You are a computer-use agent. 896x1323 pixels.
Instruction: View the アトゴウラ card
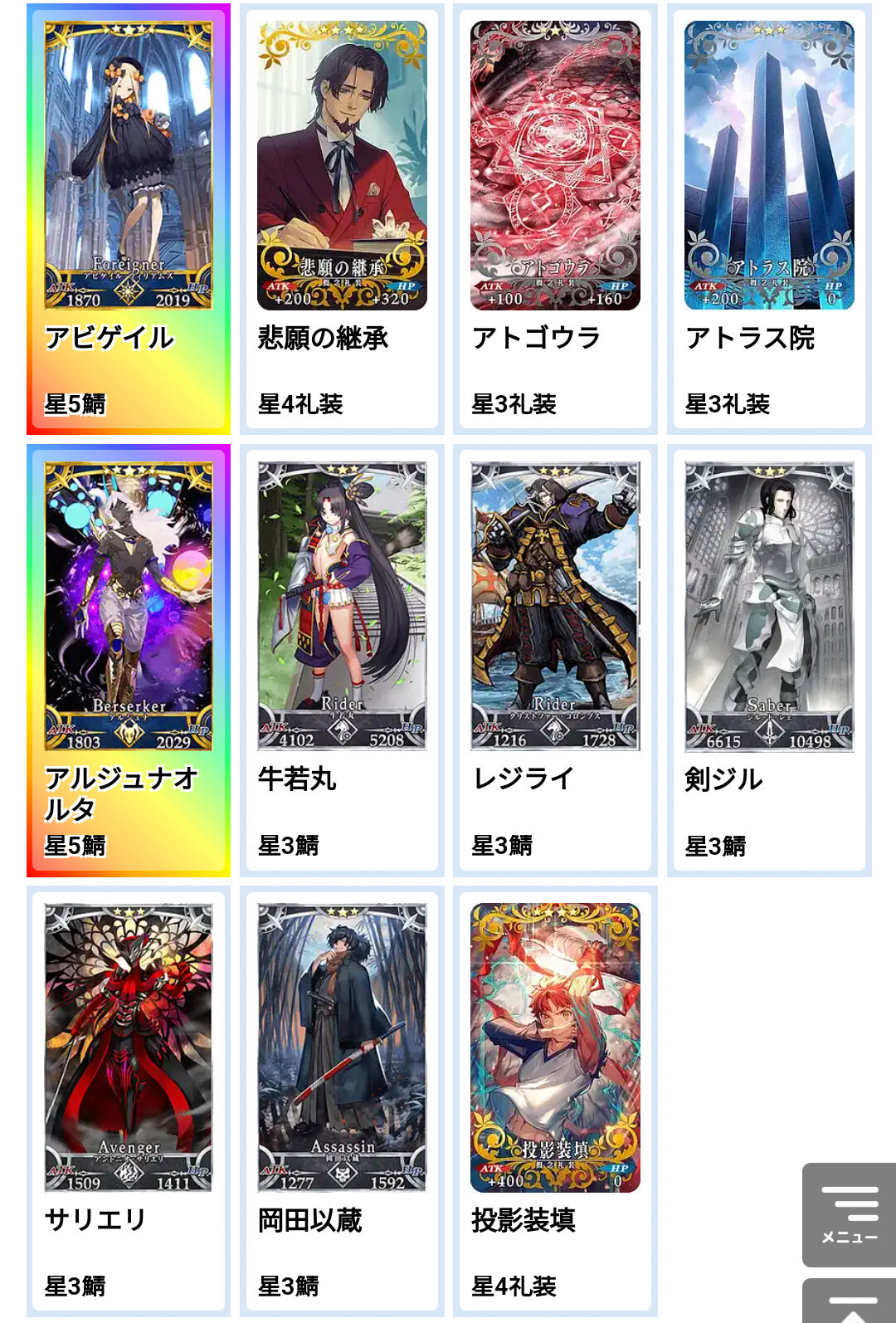[x=555, y=219]
